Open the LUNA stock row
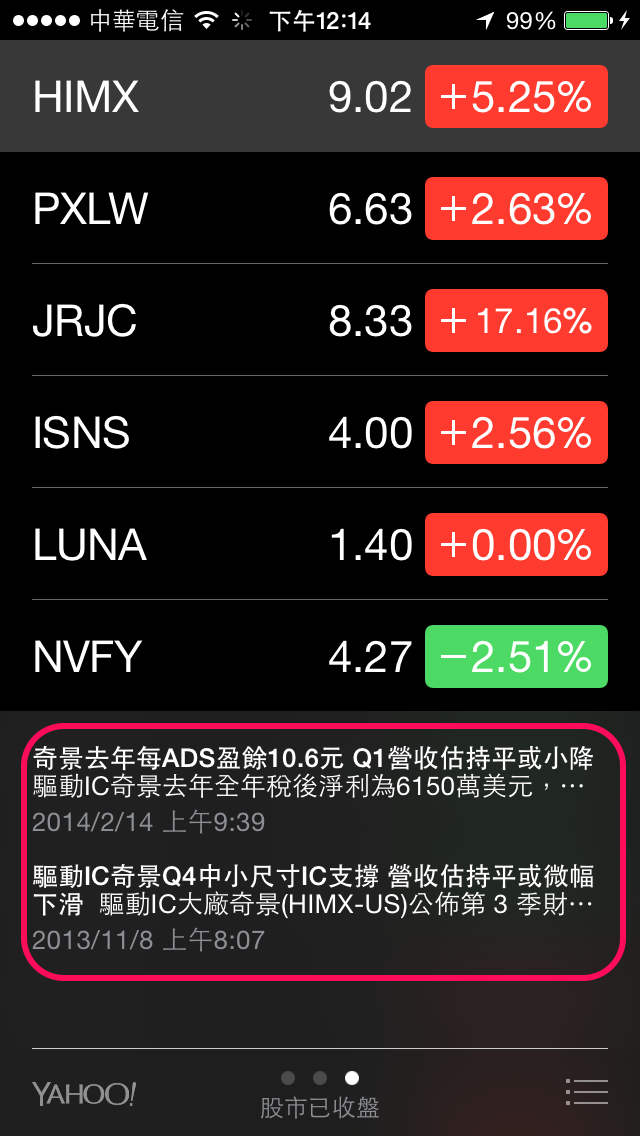Viewport: 640px width, 1136px height. point(200,545)
